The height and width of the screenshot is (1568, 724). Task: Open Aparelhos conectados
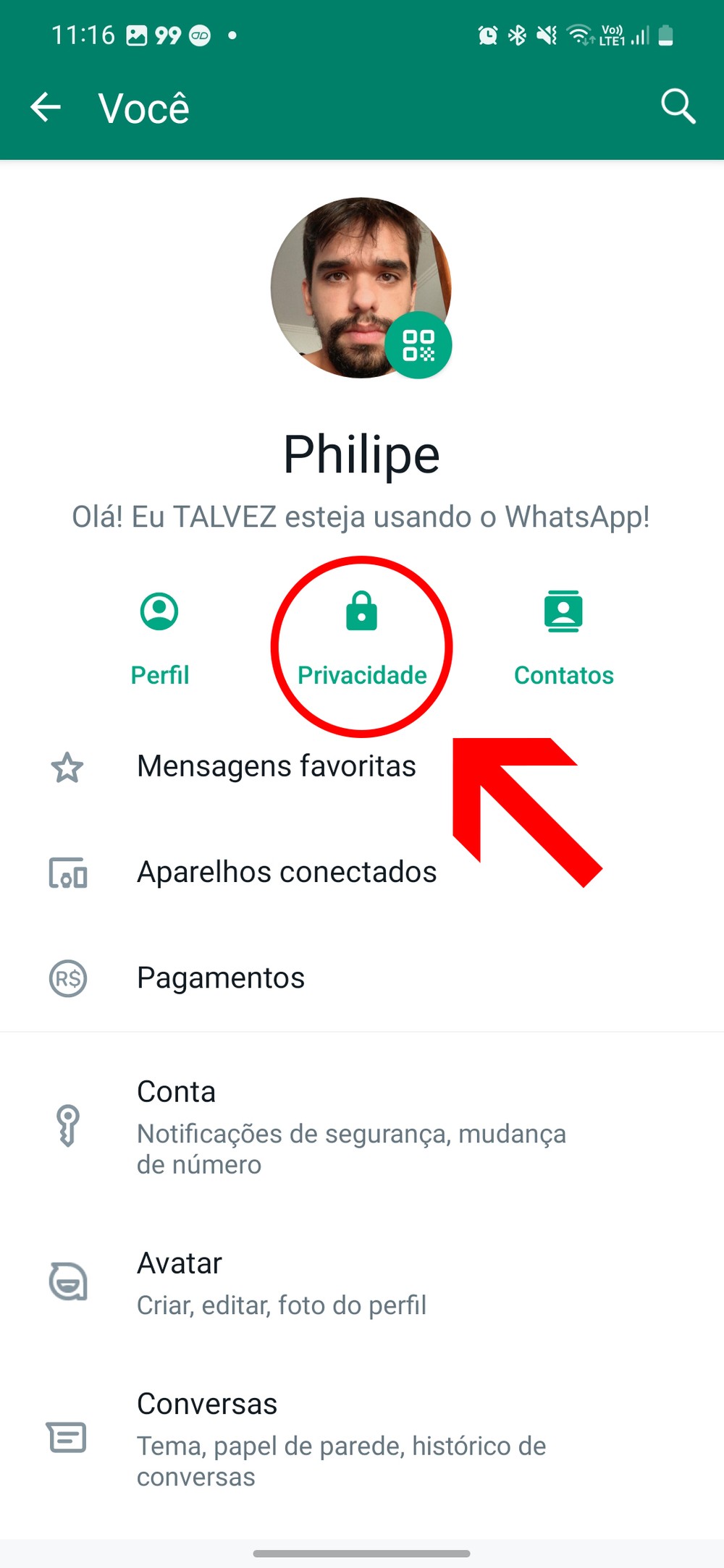click(287, 872)
